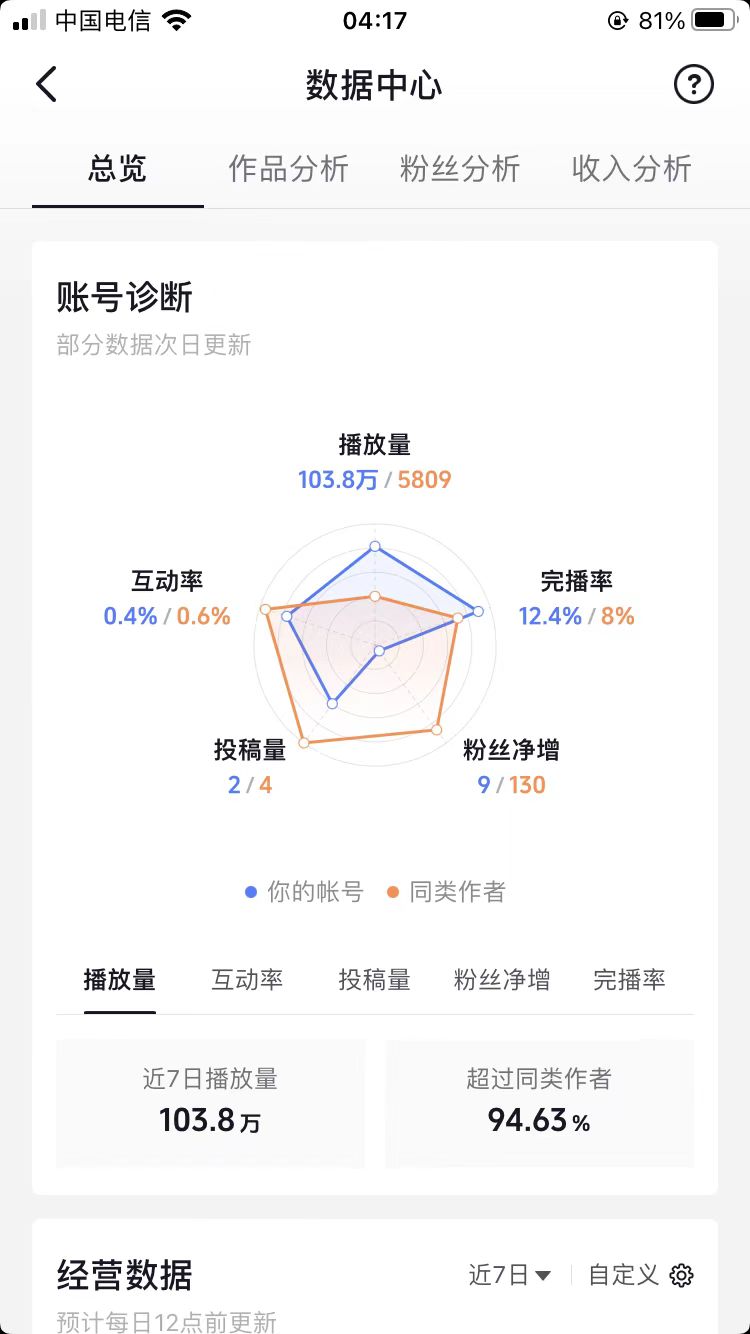Open the help question mark icon
This screenshot has height=1334, width=750.
coord(694,85)
